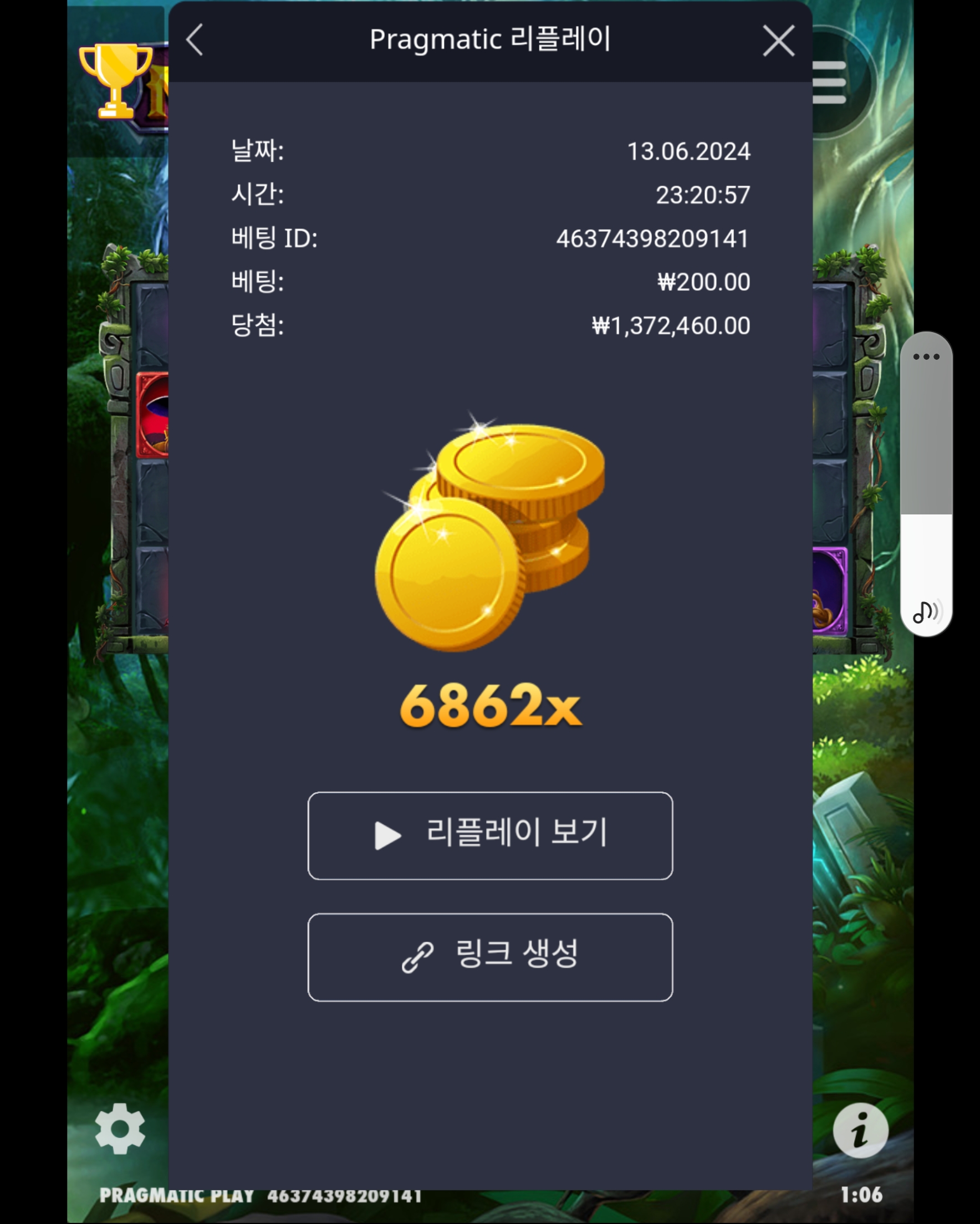The image size is (980, 1224).
Task: Expand volume options with three dots
Action: [x=926, y=356]
